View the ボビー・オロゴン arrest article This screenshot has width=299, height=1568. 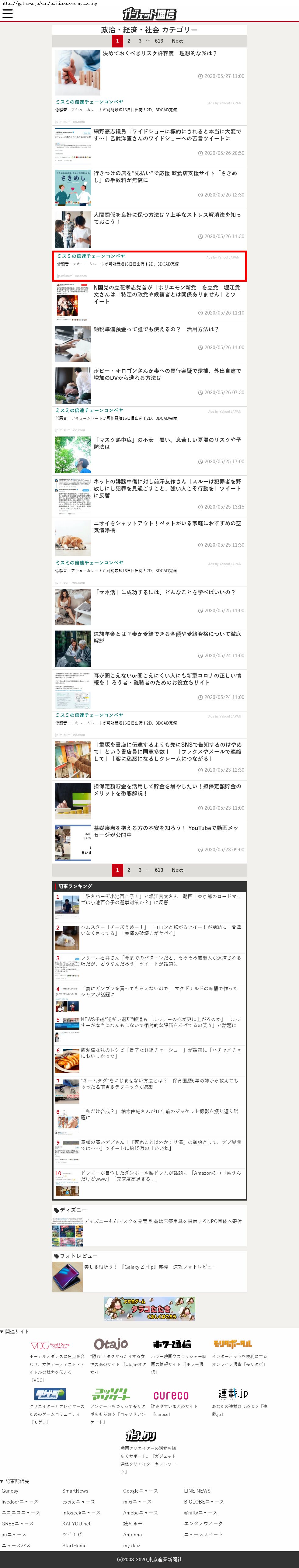coord(167,374)
